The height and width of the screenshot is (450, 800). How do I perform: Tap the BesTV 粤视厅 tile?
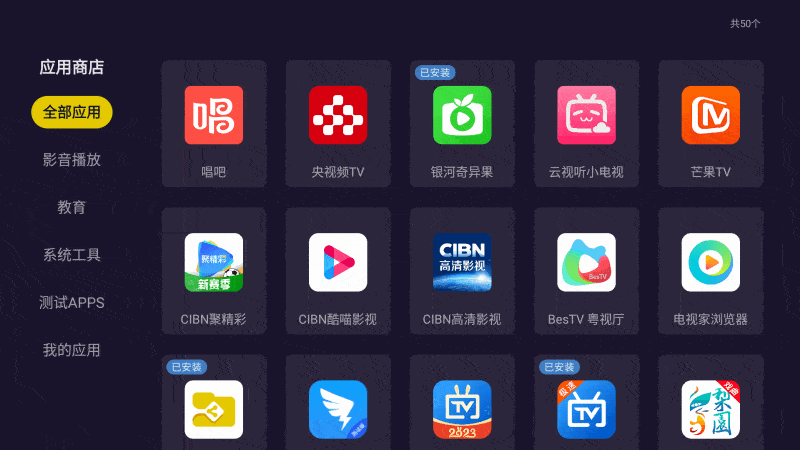(x=586, y=271)
